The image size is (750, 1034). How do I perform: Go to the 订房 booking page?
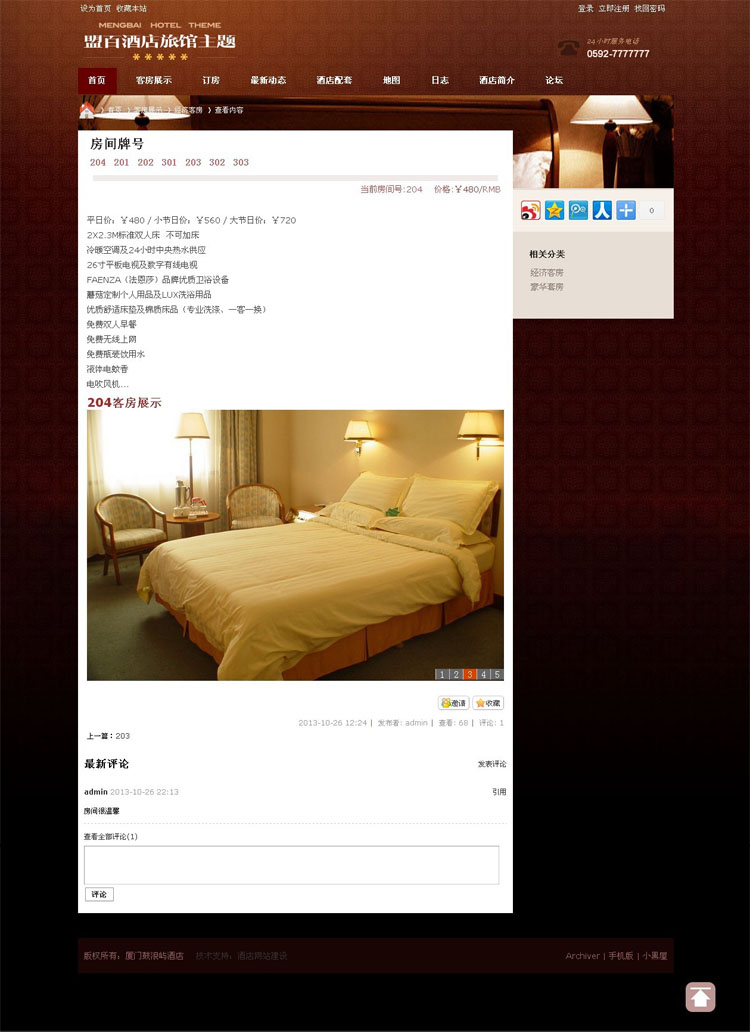tap(211, 81)
